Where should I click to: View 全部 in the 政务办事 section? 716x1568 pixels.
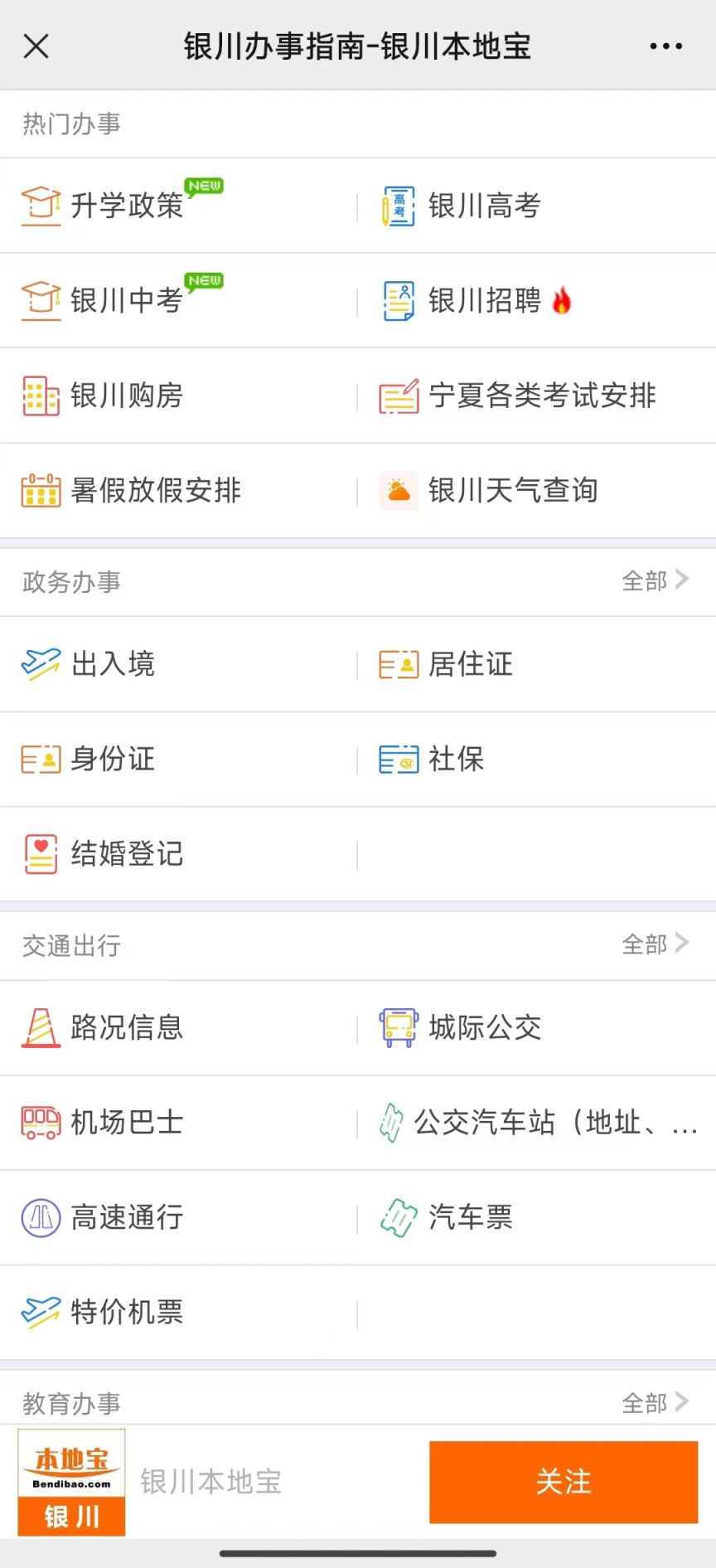(x=656, y=580)
